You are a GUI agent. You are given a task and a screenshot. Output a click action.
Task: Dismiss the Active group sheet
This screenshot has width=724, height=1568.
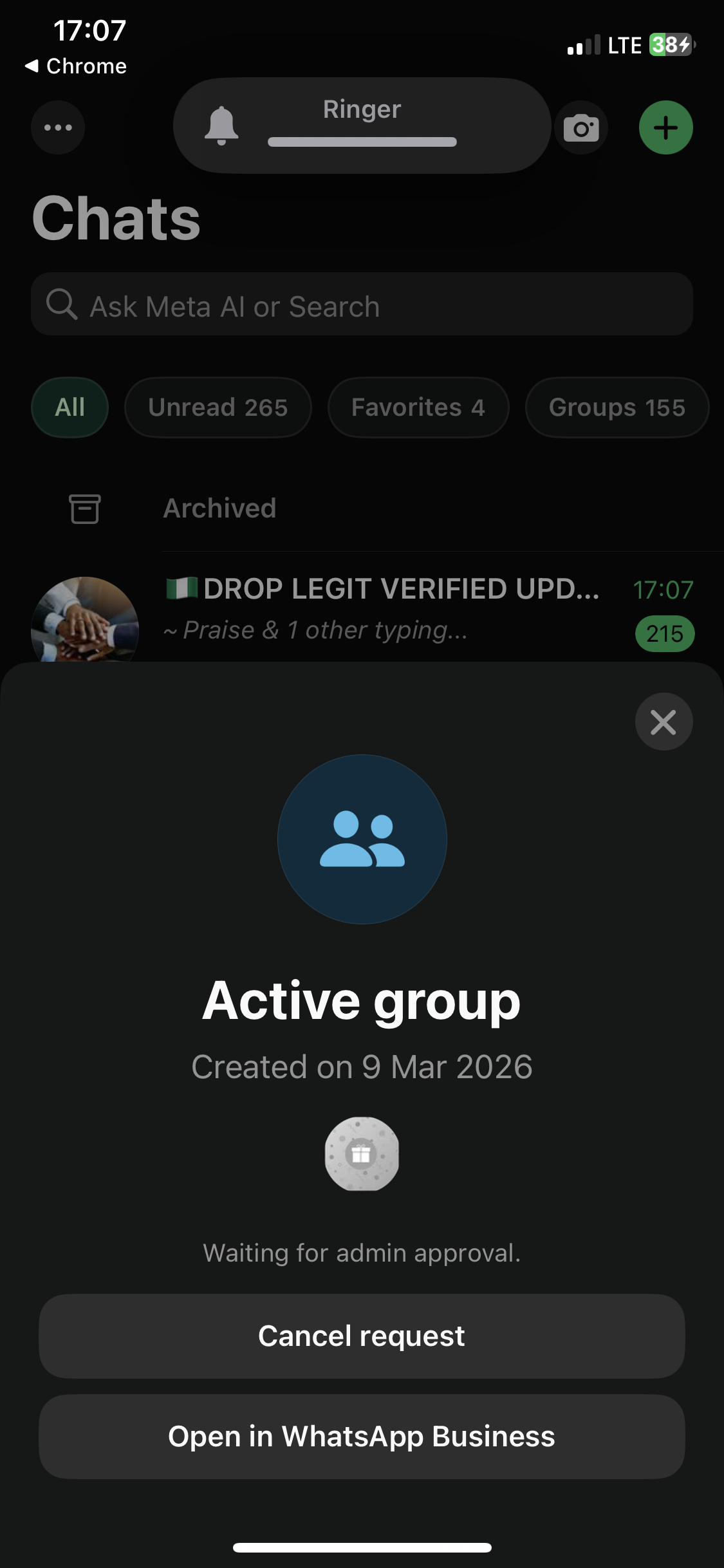pos(664,722)
